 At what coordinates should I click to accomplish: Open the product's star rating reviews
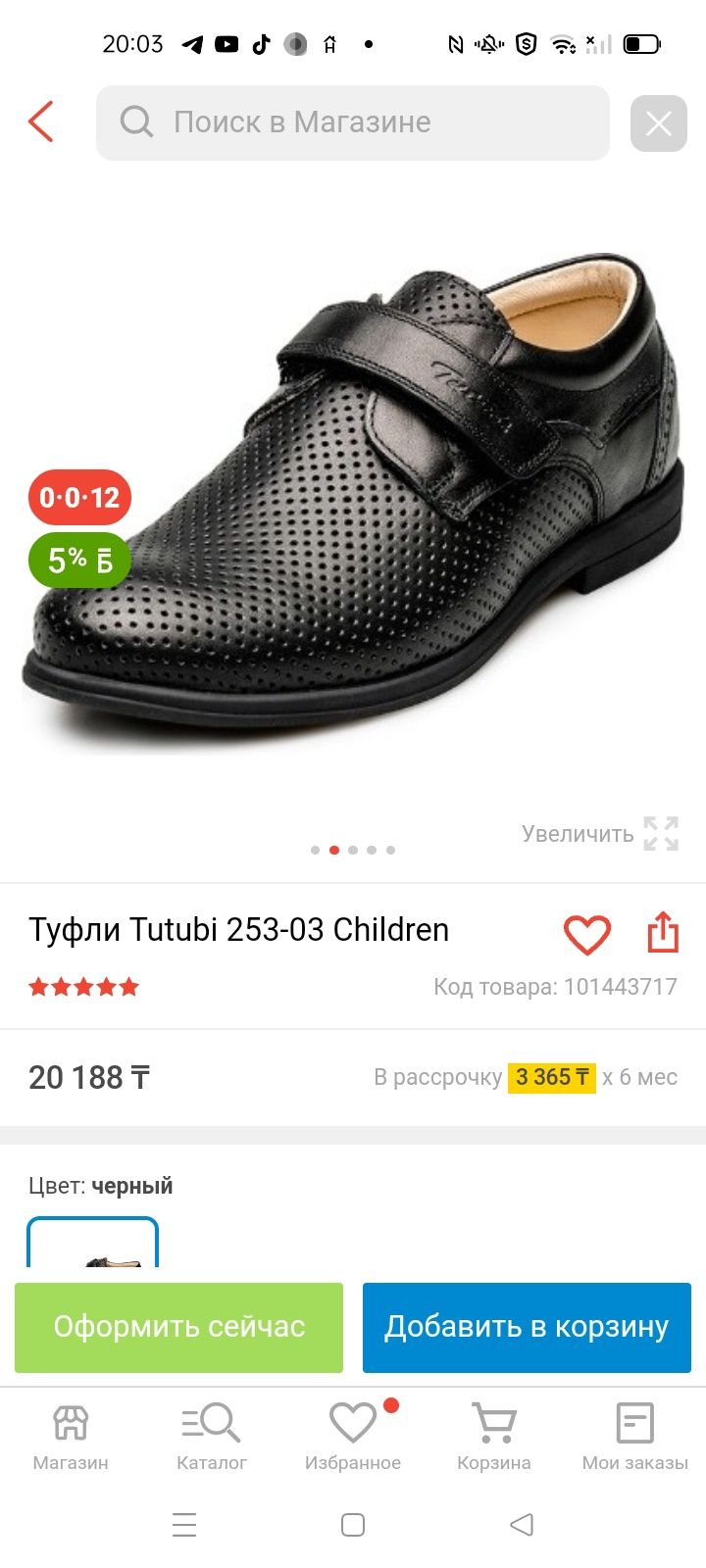(x=84, y=987)
